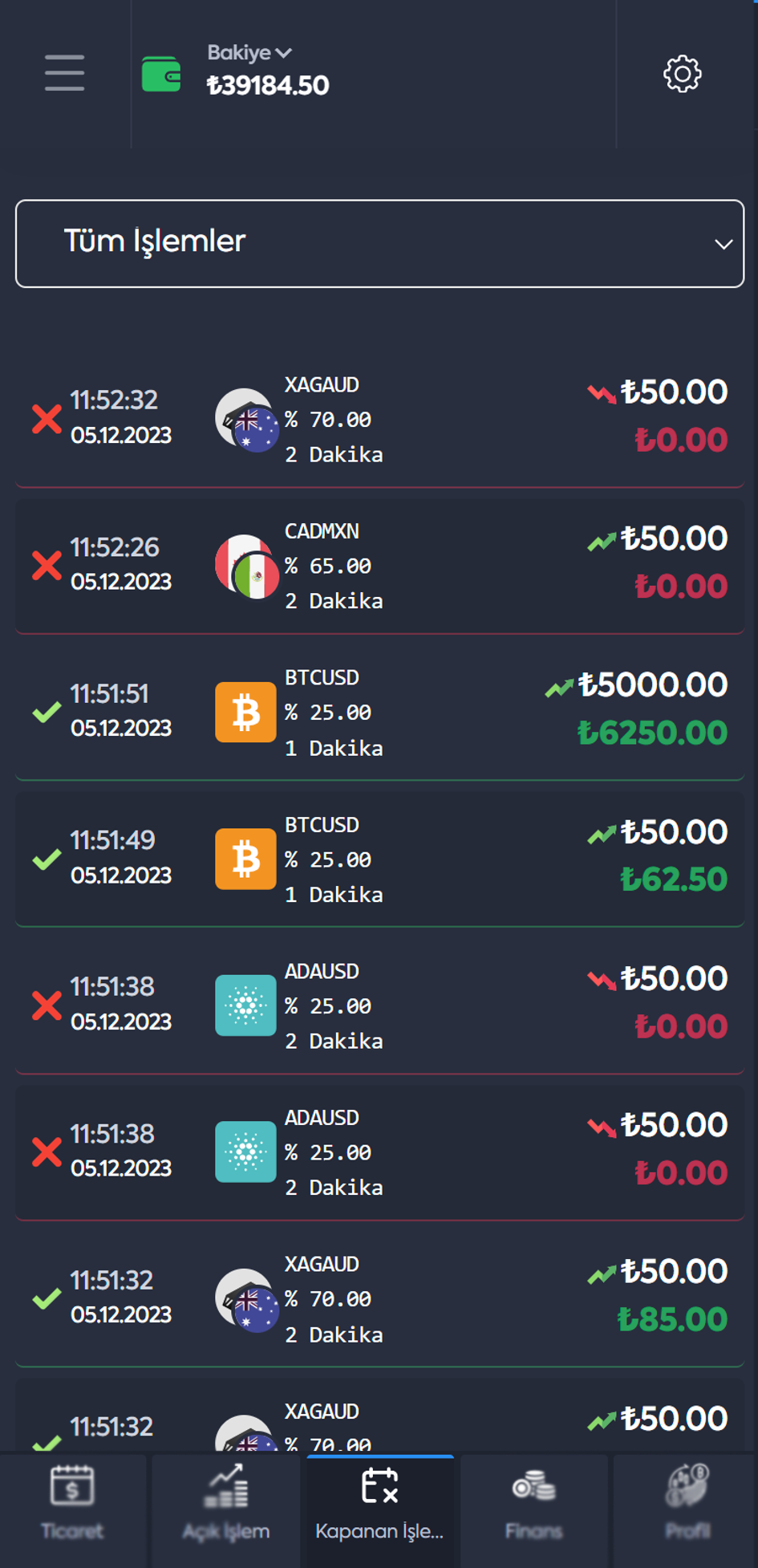The width and height of the screenshot is (758, 1568).
Task: View the BTCUSD trade worth ₺5000.00
Action: (x=379, y=713)
